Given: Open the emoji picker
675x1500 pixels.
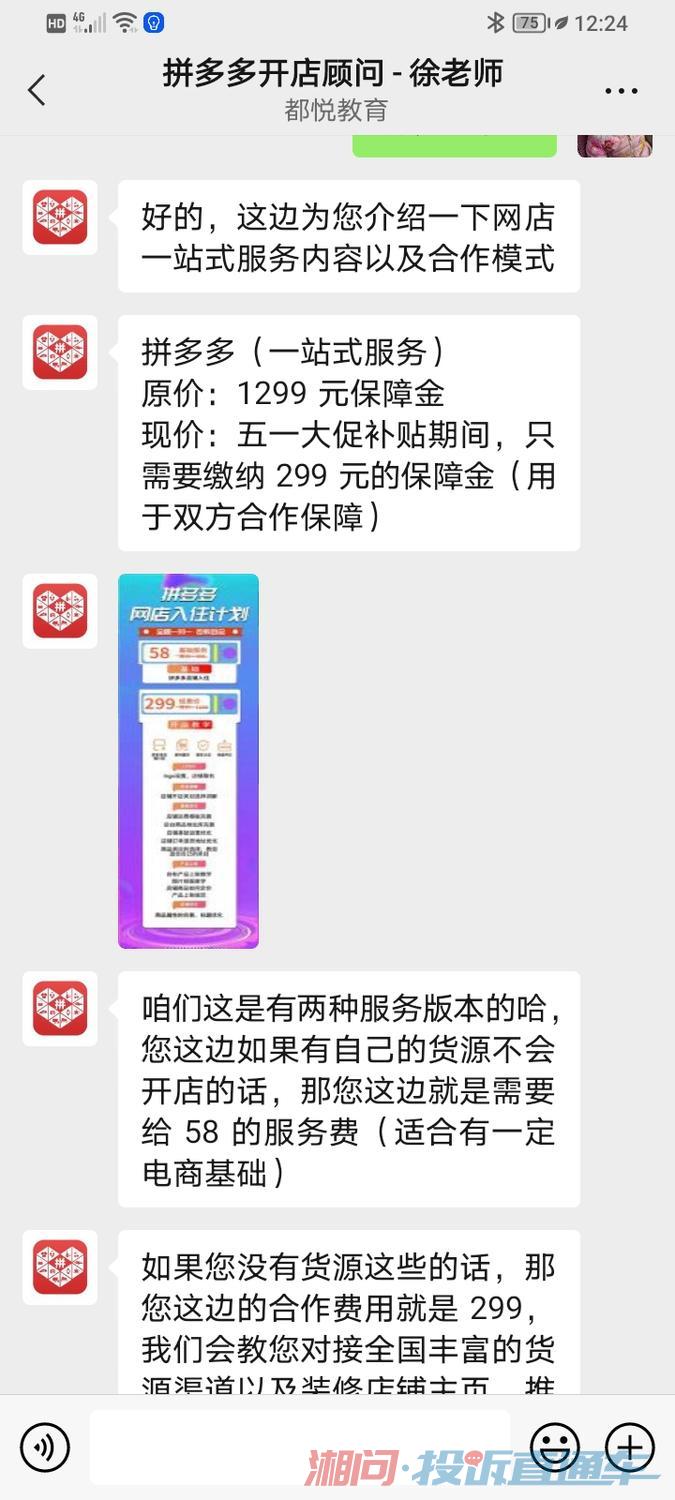Looking at the screenshot, I should [x=555, y=1446].
